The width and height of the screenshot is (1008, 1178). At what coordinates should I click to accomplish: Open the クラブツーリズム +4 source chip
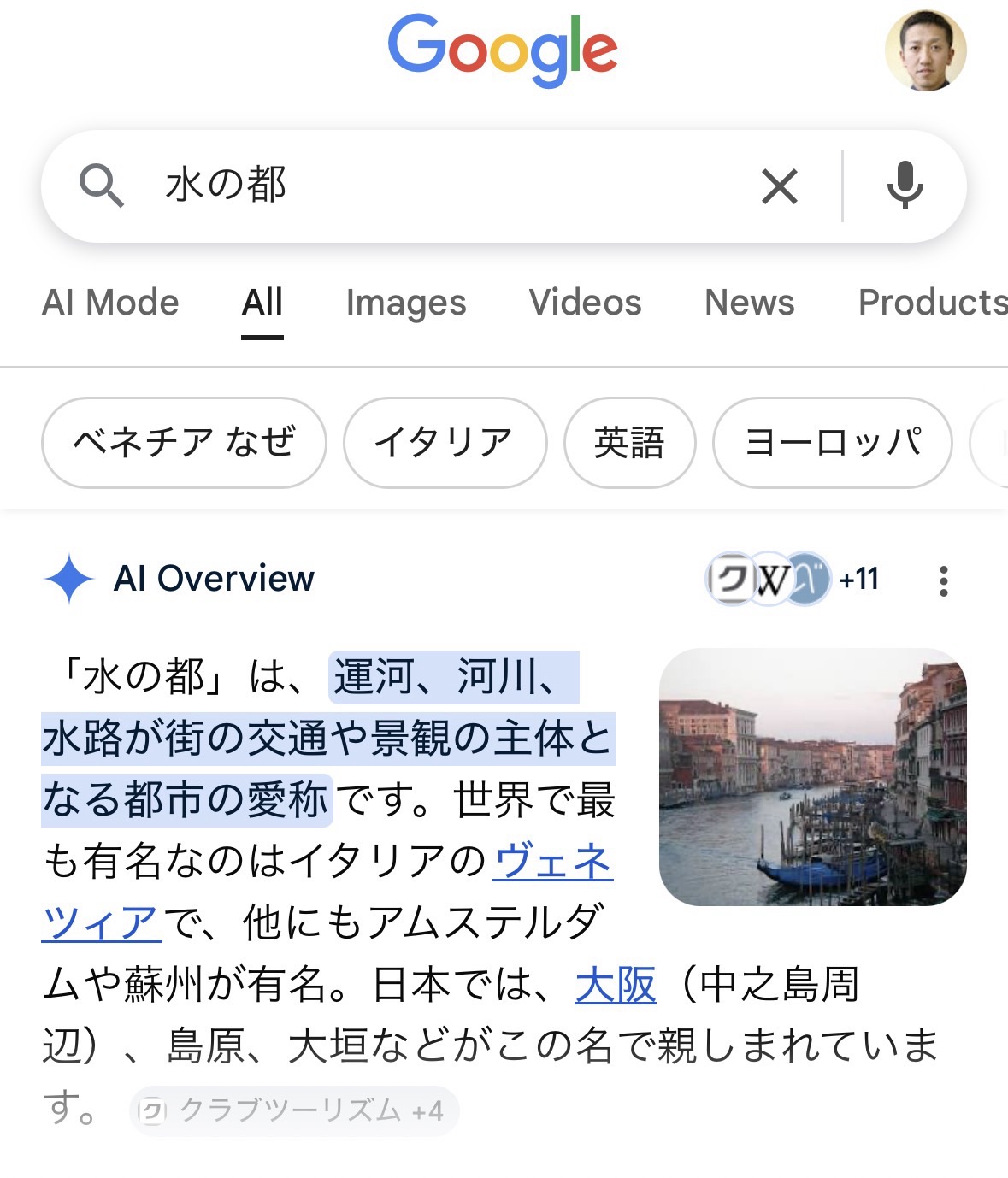tap(294, 1110)
